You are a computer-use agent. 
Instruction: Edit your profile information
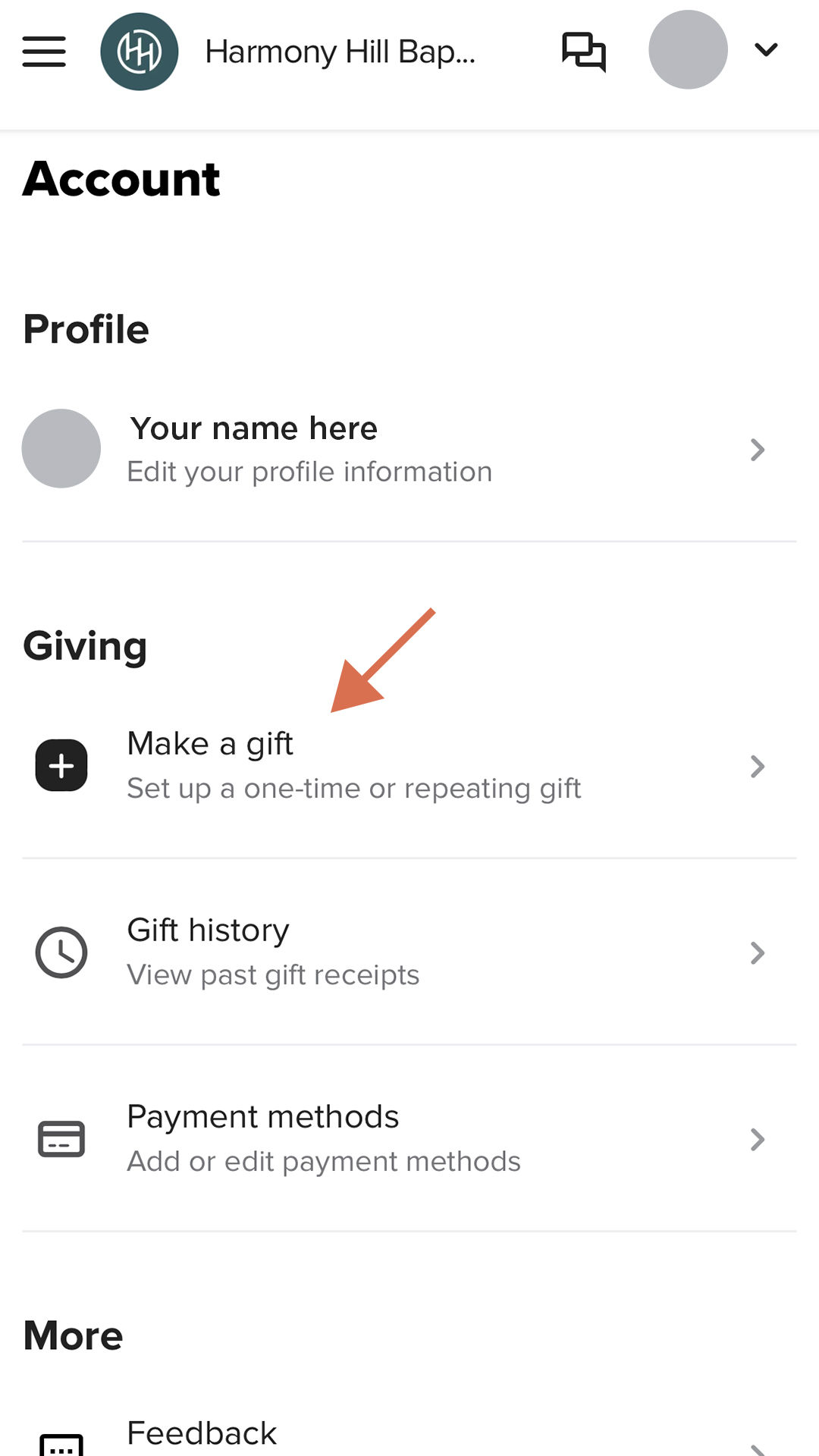click(409, 449)
